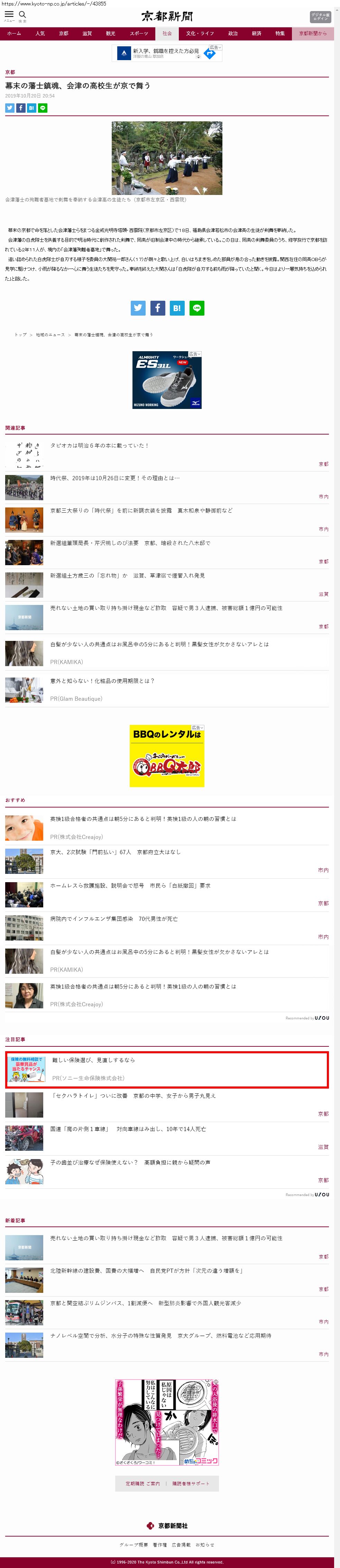Go to the スポーツ section
This screenshot has height=1568, width=340.
[139, 34]
